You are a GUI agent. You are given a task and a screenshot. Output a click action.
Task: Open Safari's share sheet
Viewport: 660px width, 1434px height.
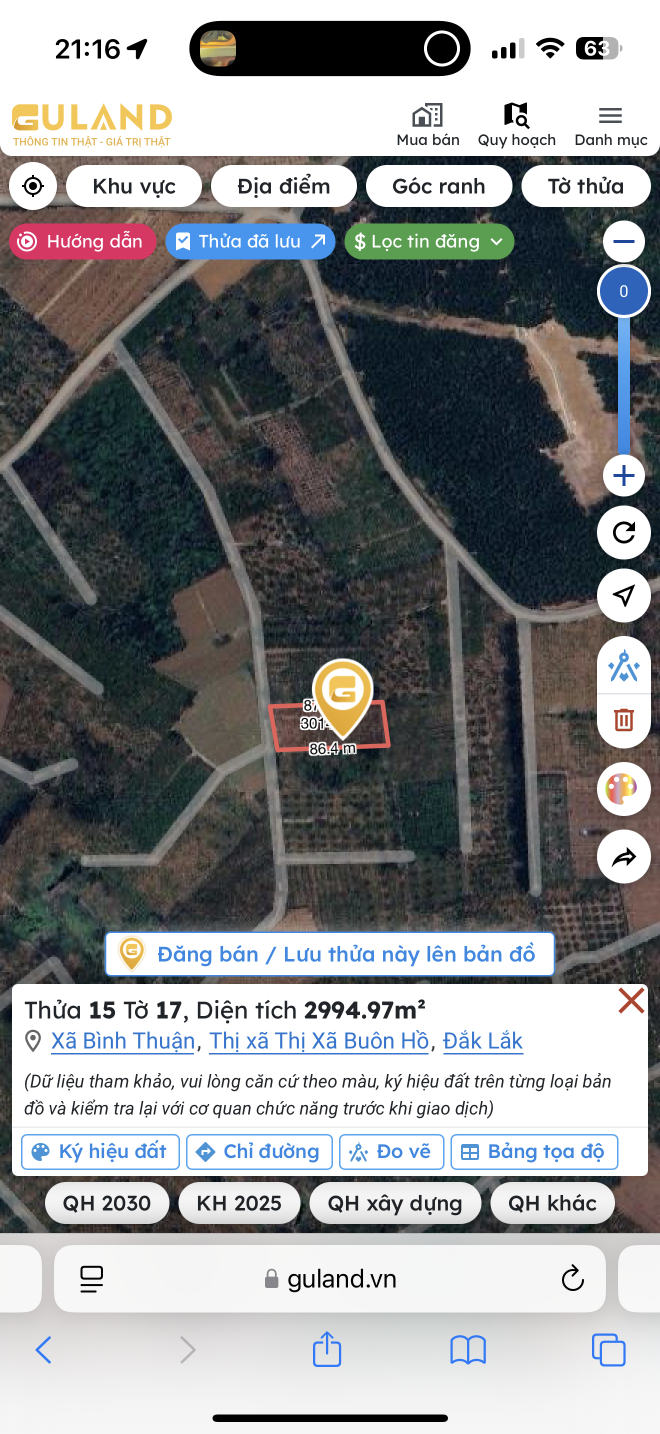tap(327, 1350)
